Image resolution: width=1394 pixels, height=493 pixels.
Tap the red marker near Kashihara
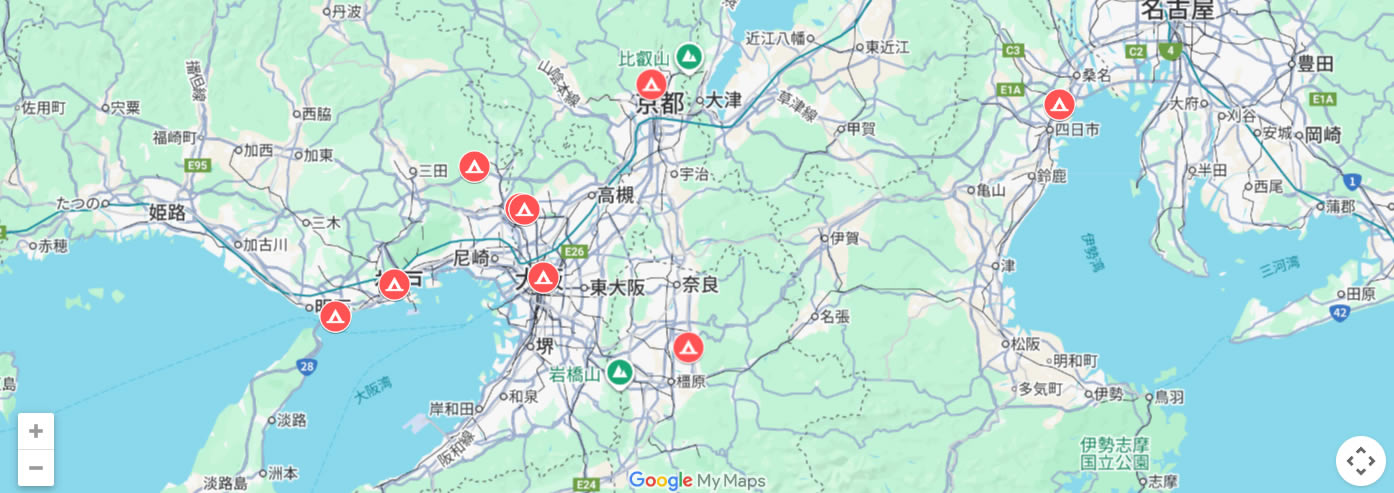click(688, 347)
